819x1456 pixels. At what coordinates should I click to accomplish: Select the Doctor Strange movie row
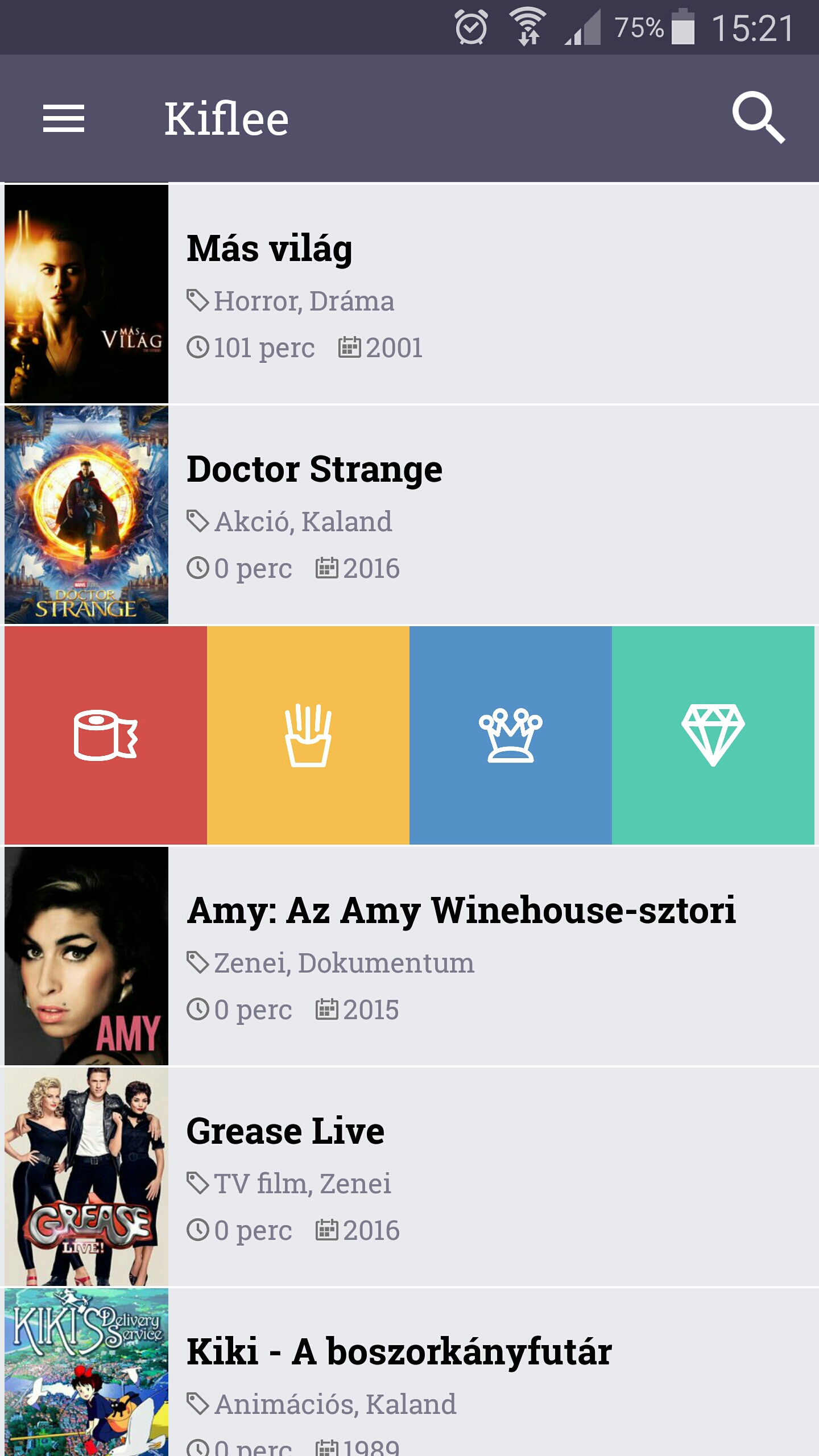pyautogui.click(x=409, y=514)
